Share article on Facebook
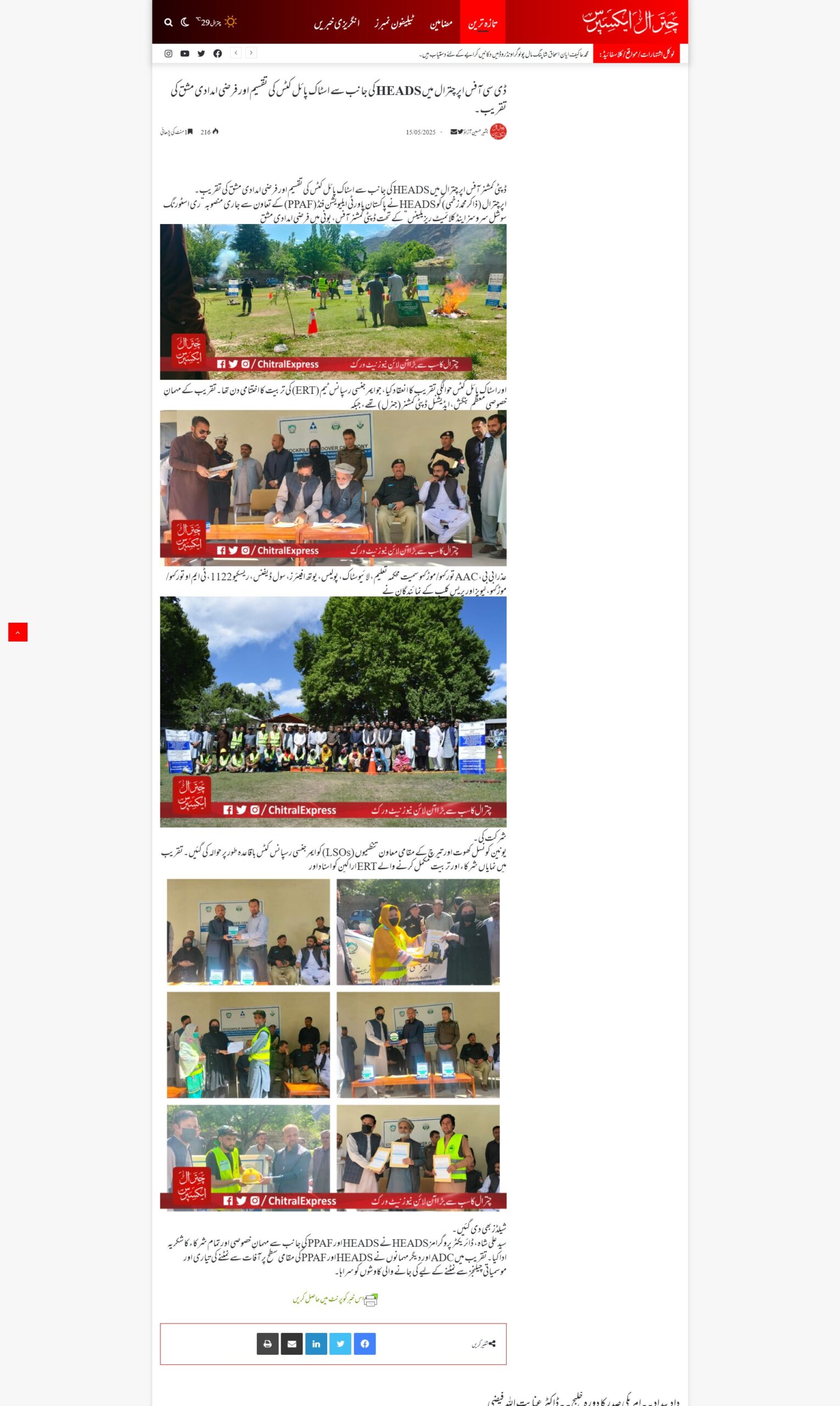 pyautogui.click(x=365, y=1344)
